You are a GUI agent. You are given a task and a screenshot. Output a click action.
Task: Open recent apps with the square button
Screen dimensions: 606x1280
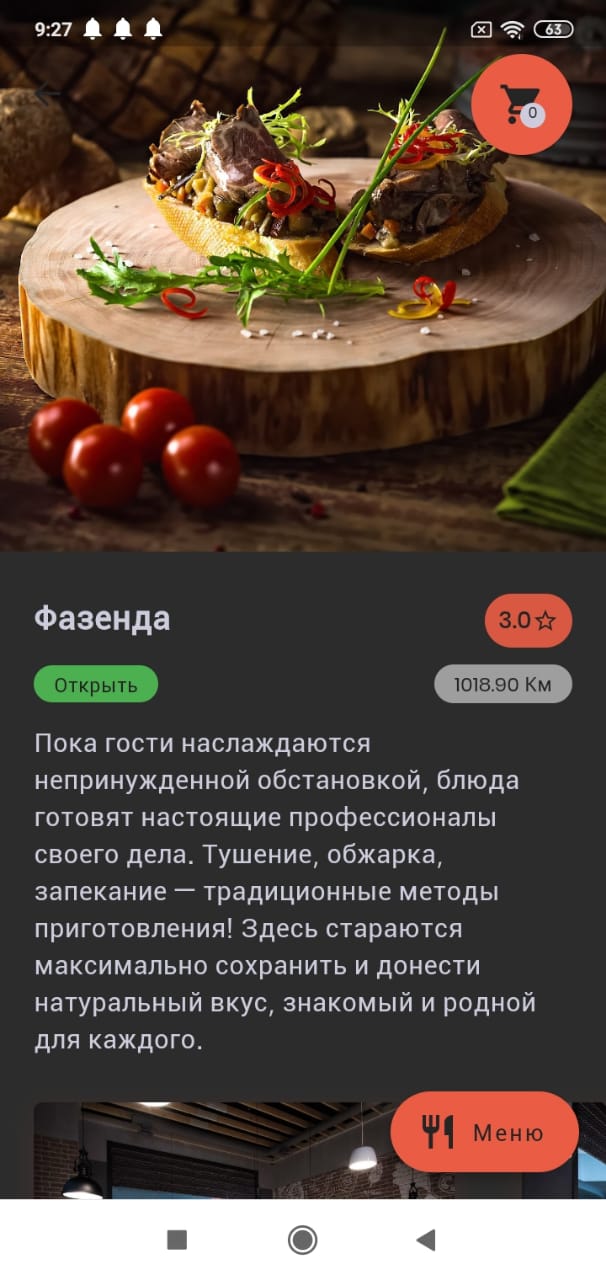[x=177, y=1240]
